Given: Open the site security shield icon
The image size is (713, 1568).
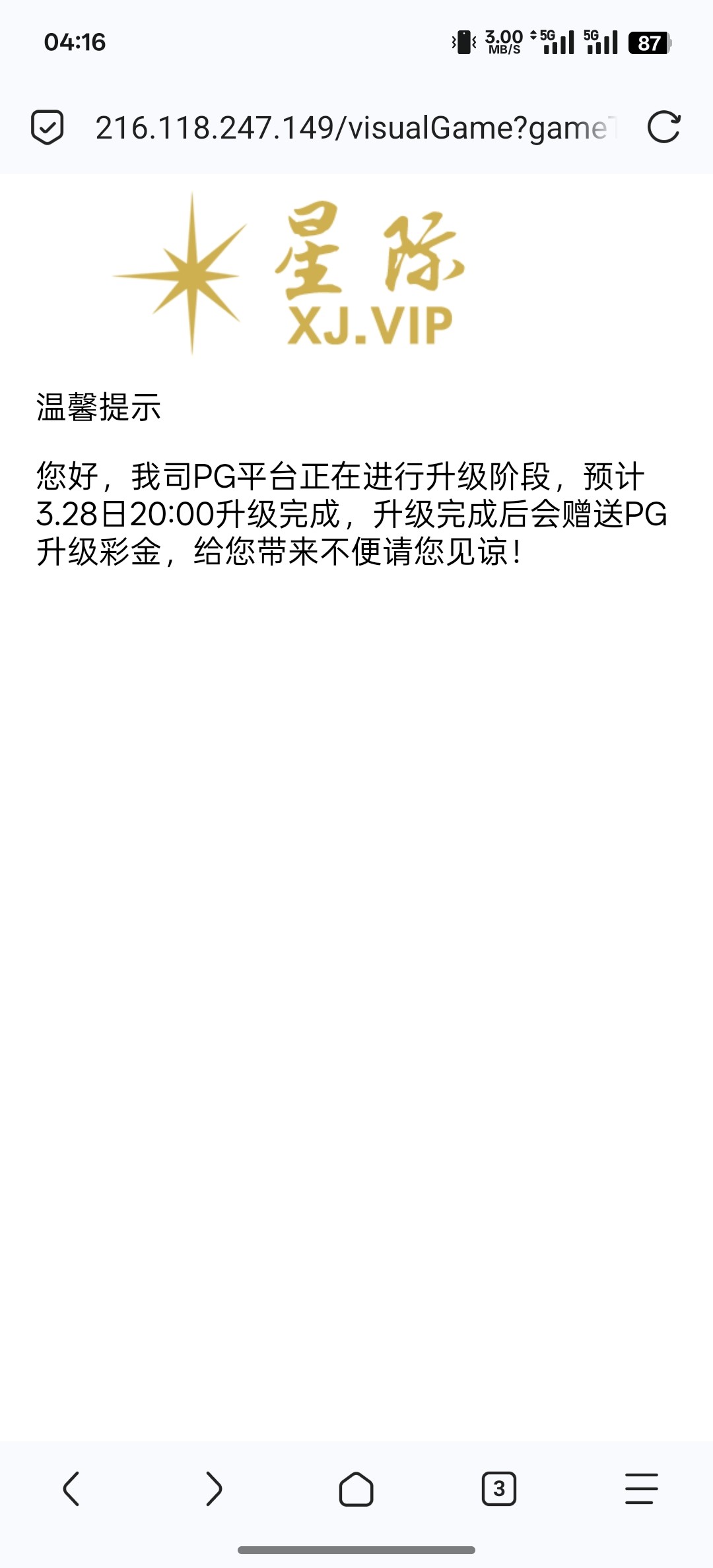Looking at the screenshot, I should (48, 127).
